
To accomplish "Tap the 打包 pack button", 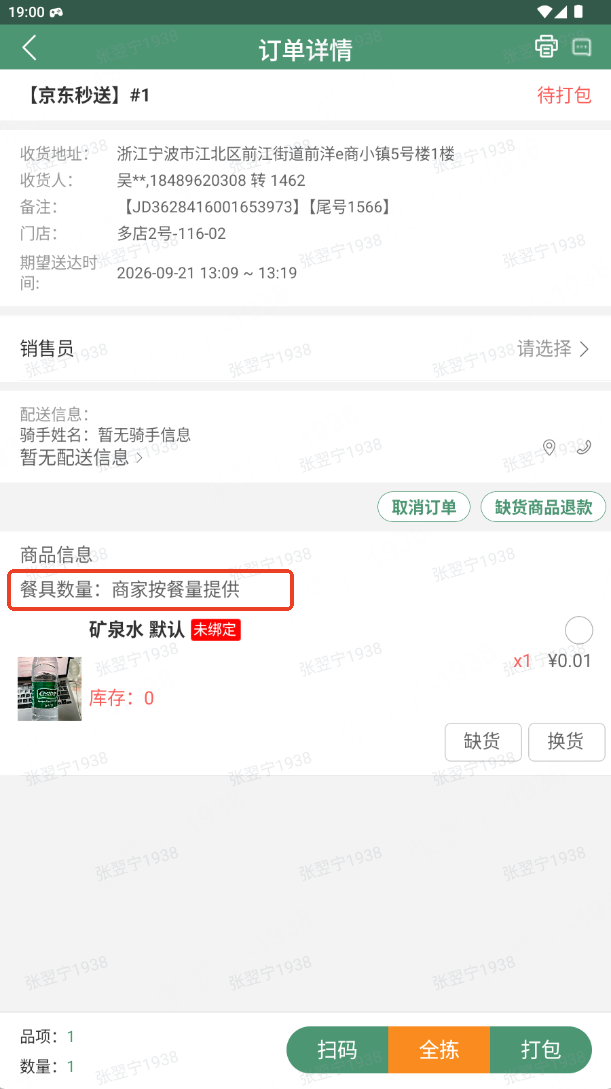I will (x=541, y=1049).
